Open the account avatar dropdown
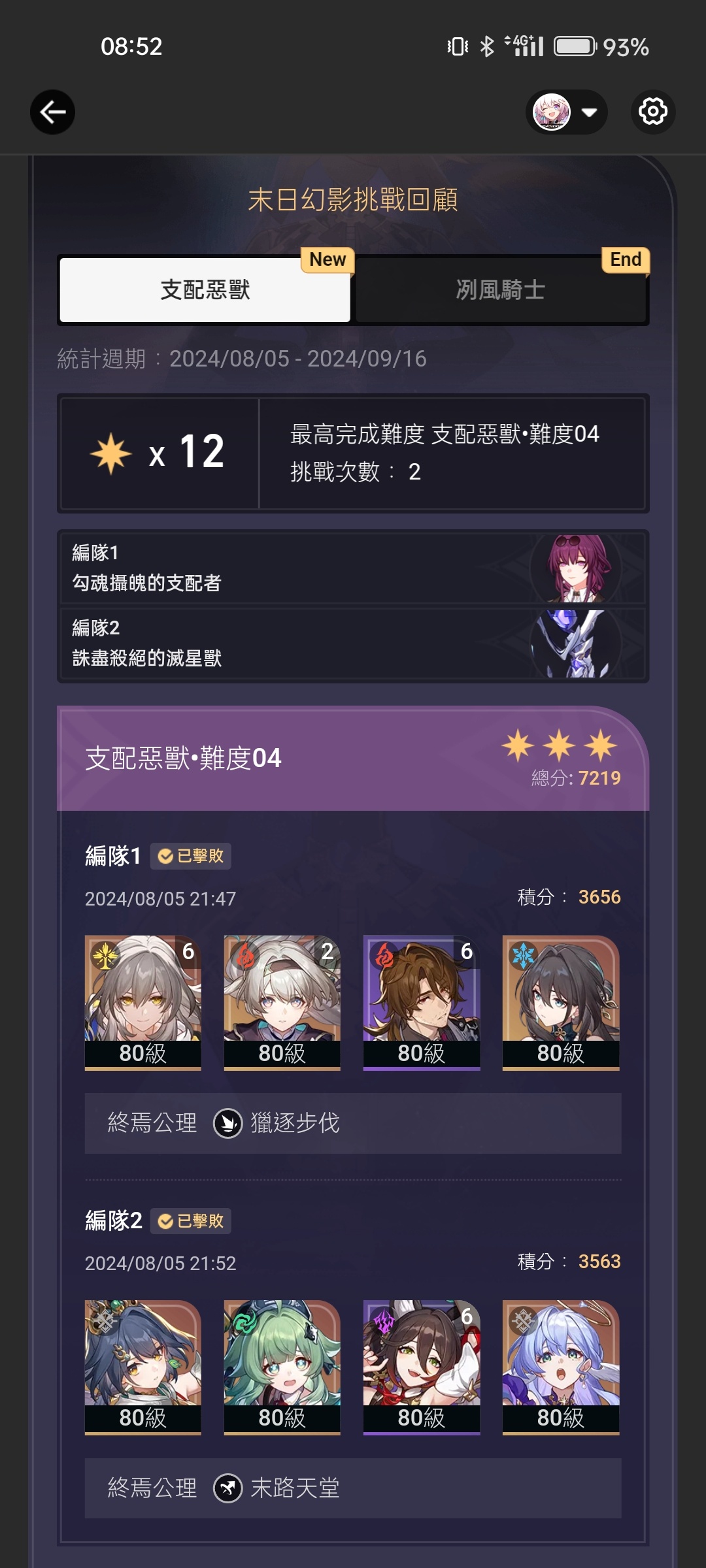The width and height of the screenshot is (706, 1568). click(x=566, y=112)
